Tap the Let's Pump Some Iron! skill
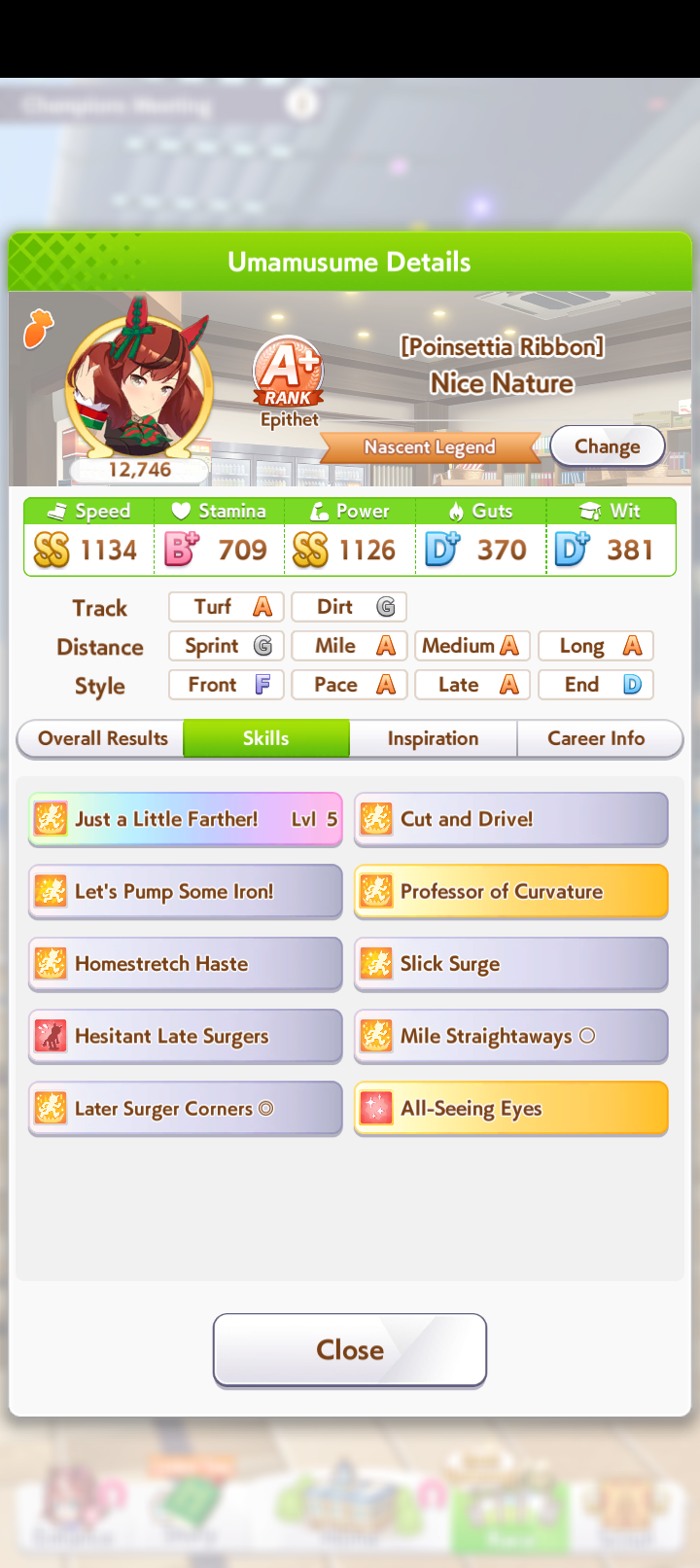 [186, 891]
